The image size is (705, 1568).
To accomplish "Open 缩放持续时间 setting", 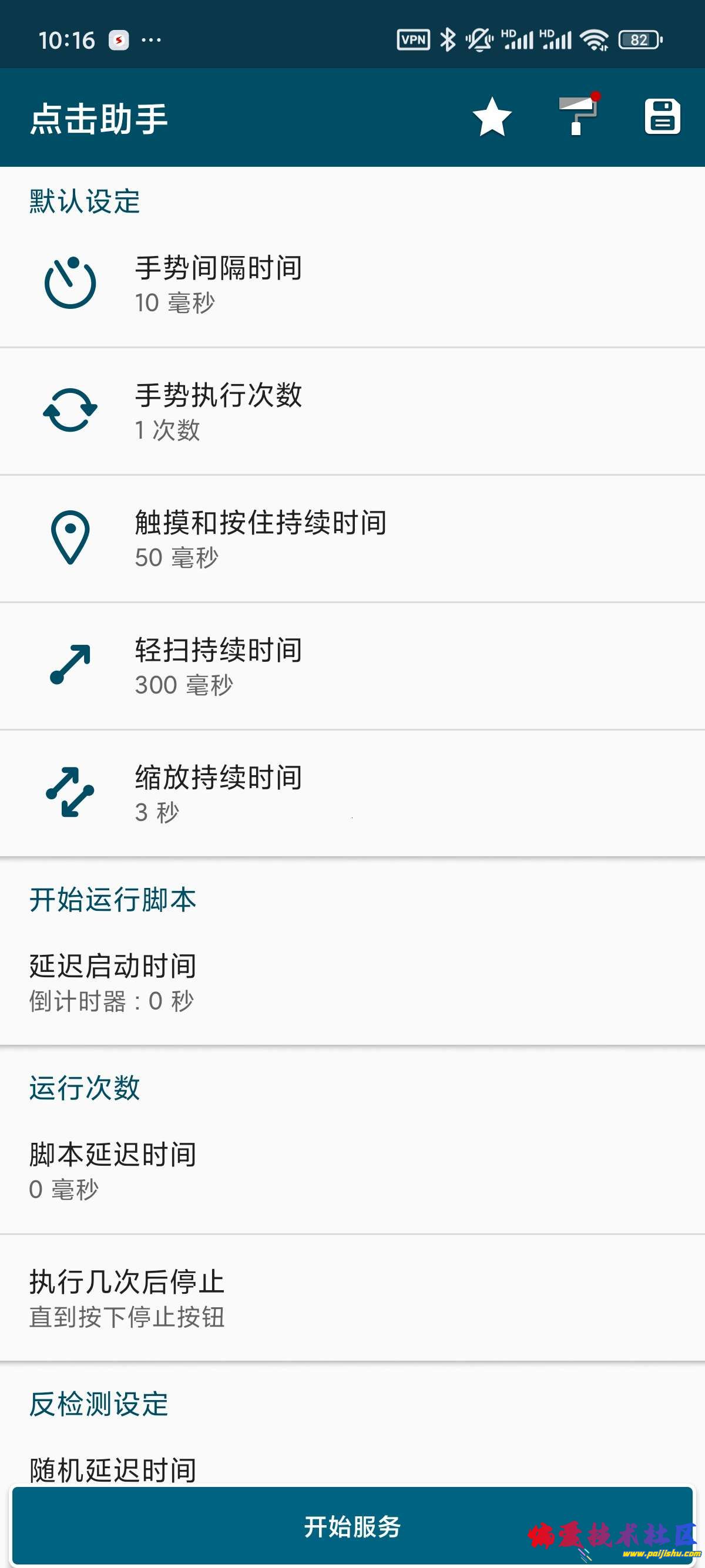I will coord(352,793).
